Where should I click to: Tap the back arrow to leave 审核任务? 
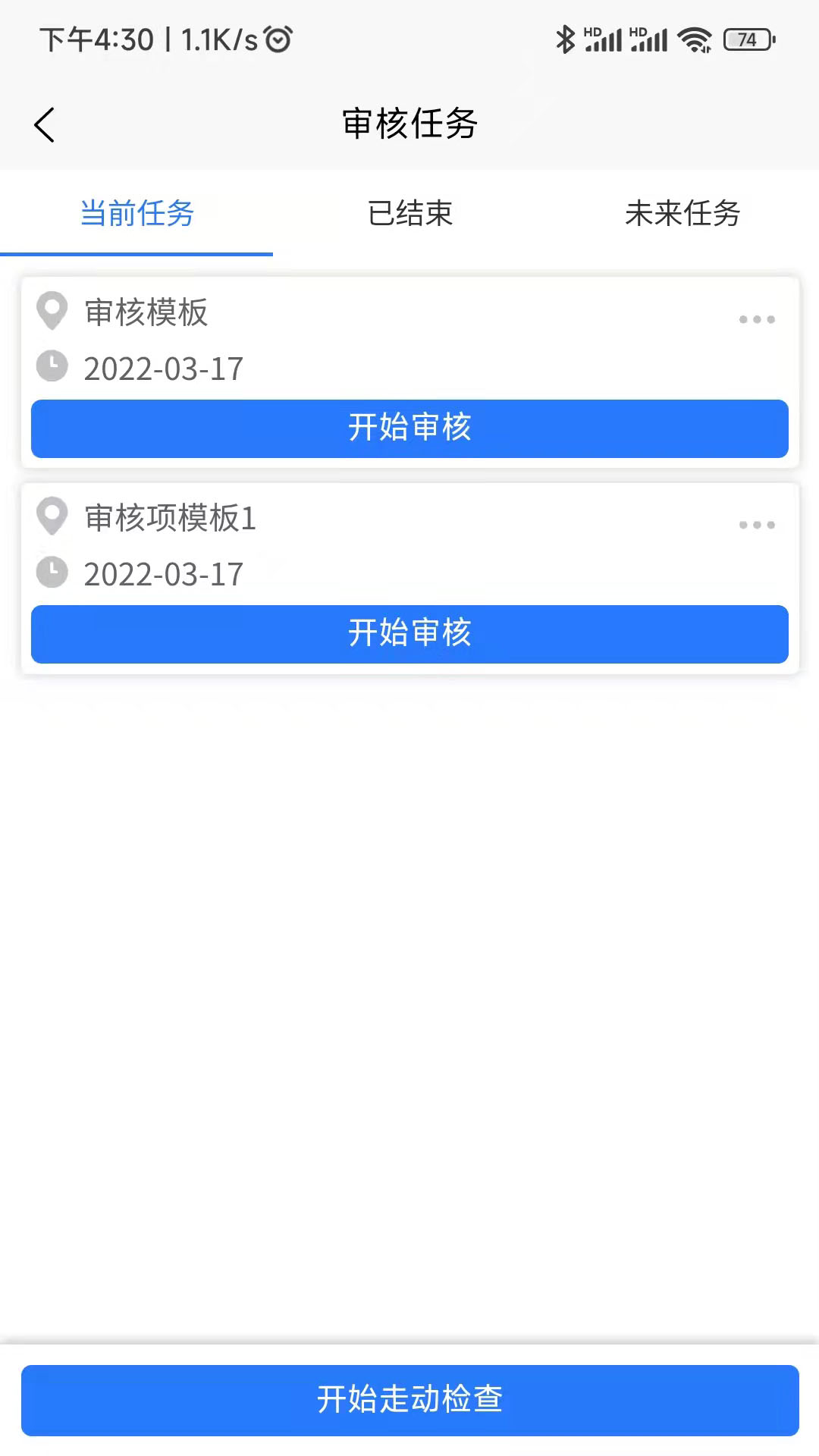[x=45, y=124]
